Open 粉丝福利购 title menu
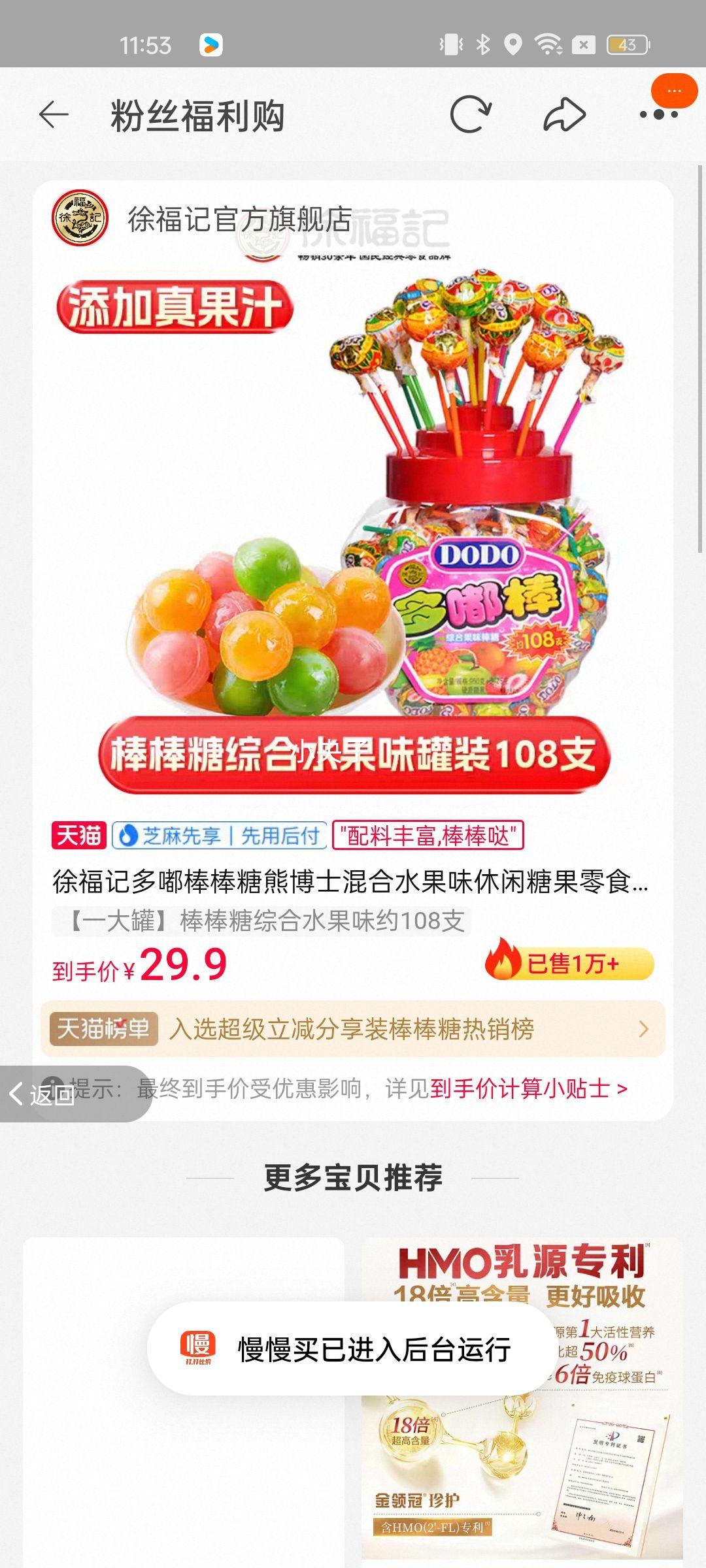This screenshot has height=1568, width=706. [x=198, y=114]
